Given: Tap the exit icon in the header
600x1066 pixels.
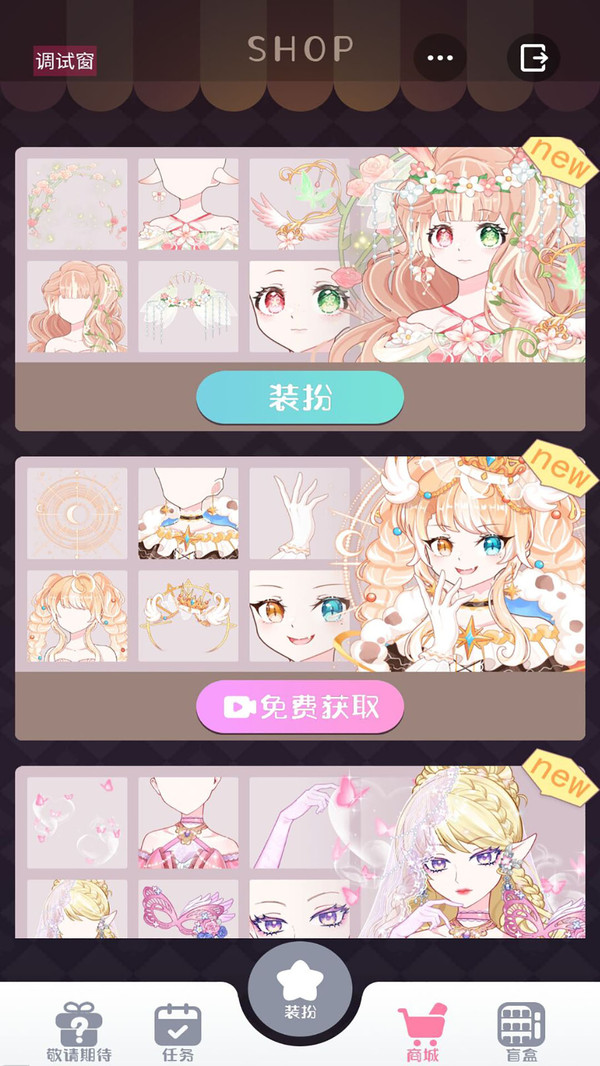Looking at the screenshot, I should click(x=533, y=57).
